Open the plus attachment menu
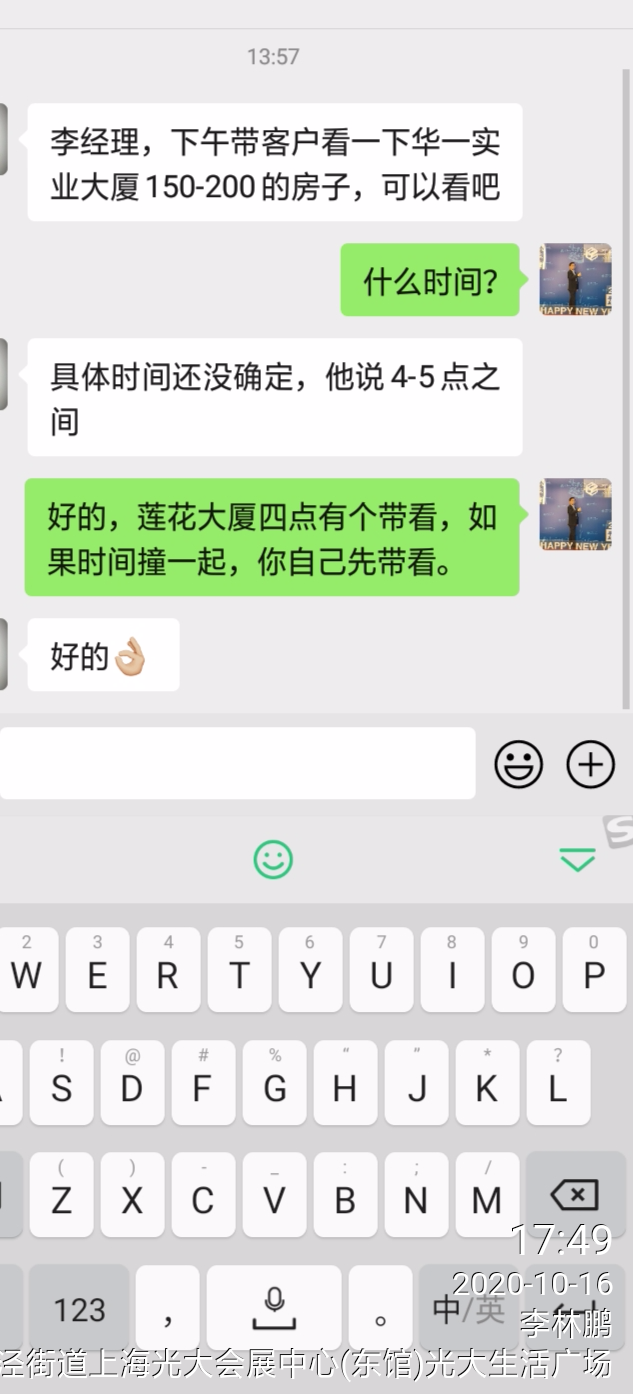 pyautogui.click(x=591, y=765)
